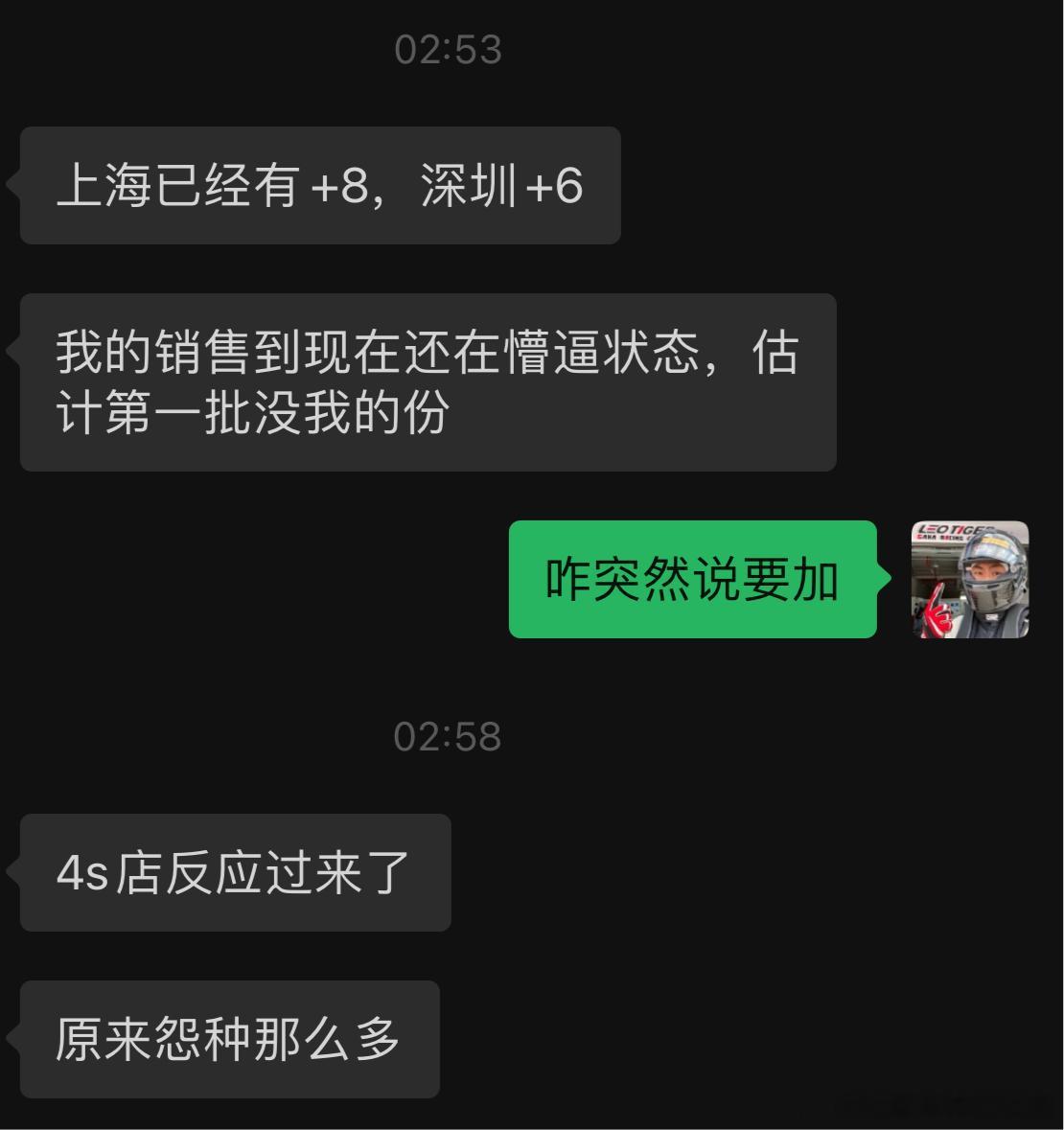Click the message 上海已经有+8，深圳+6

319,184
